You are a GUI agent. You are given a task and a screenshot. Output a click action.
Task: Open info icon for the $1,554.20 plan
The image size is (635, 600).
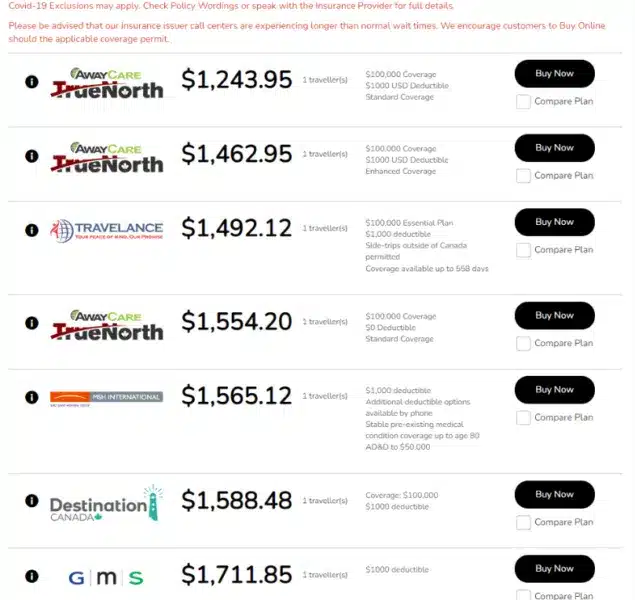click(31, 324)
